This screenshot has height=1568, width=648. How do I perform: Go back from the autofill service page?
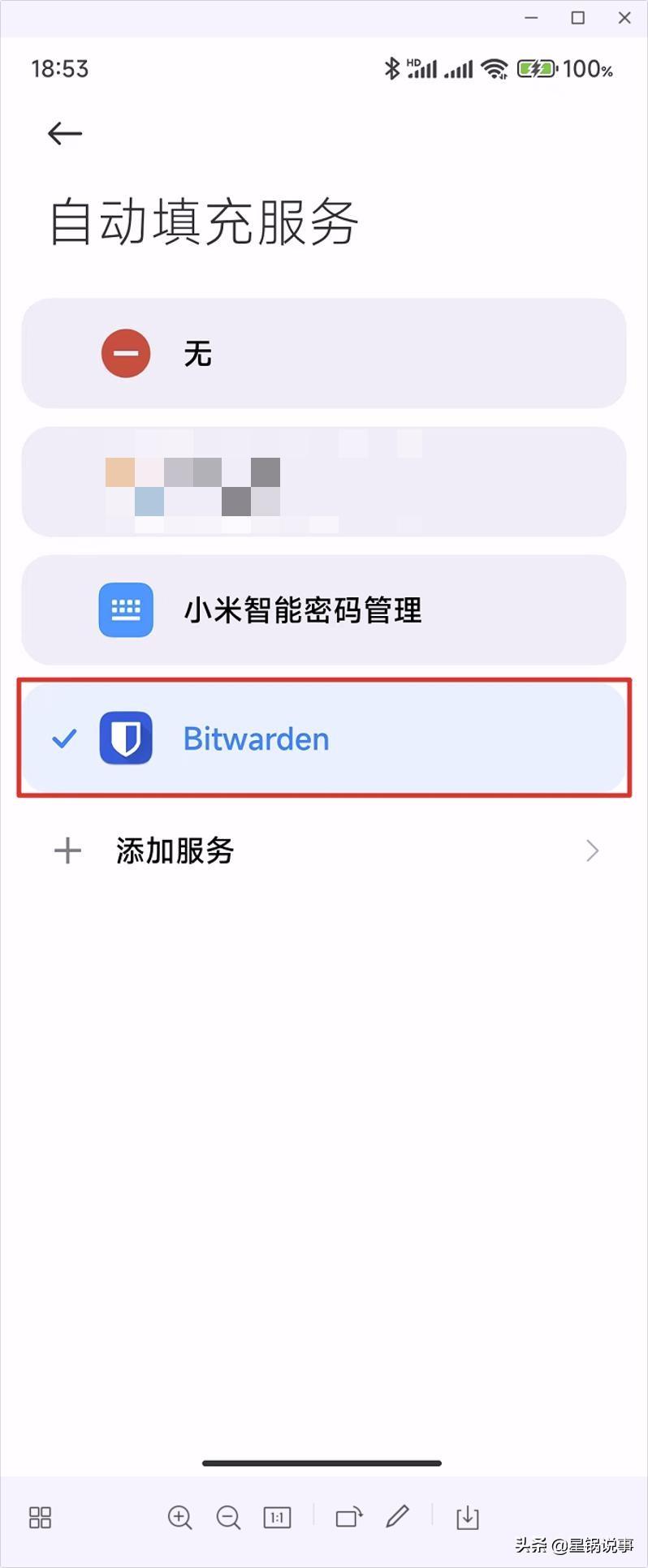65,133
